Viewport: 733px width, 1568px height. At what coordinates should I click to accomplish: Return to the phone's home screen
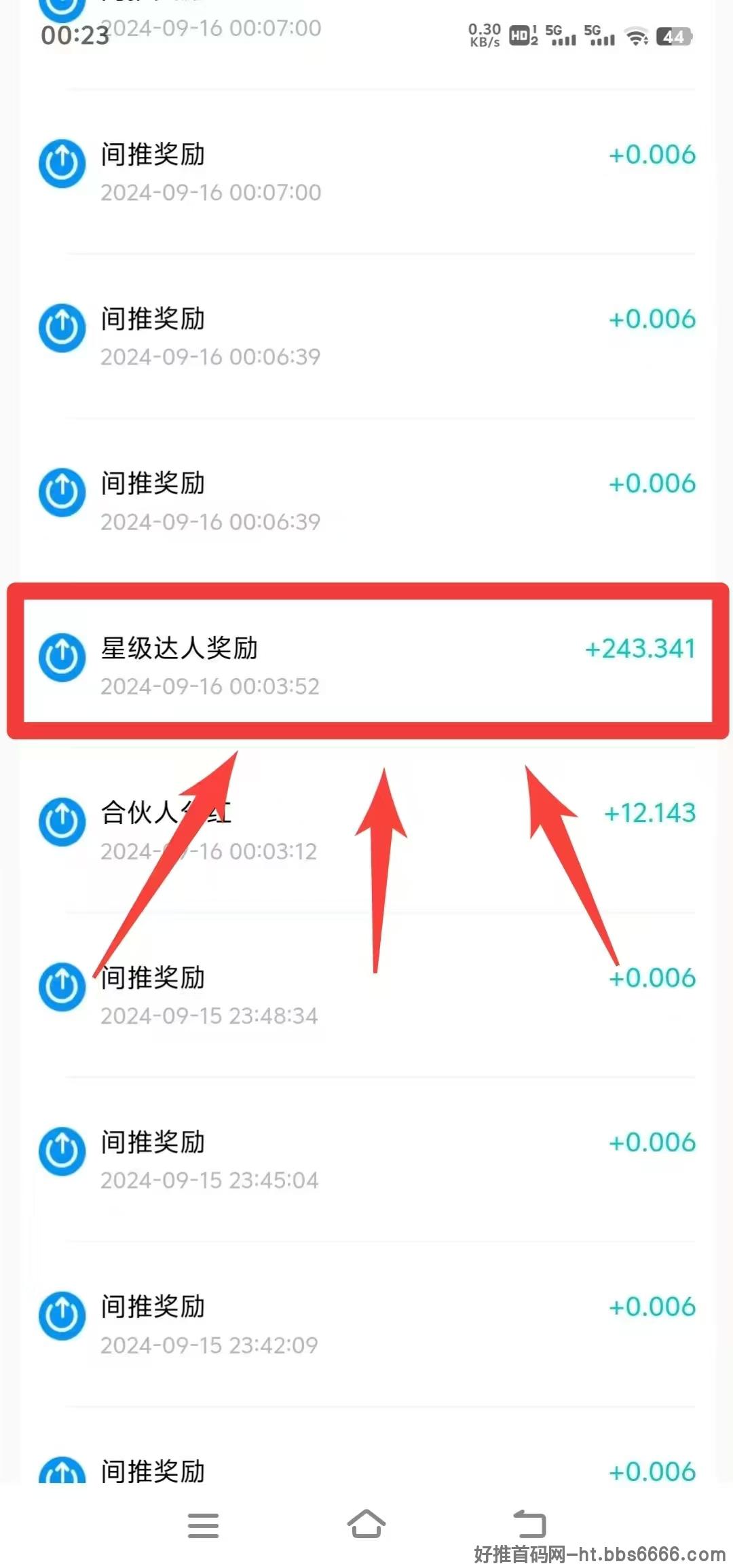[x=366, y=1524]
